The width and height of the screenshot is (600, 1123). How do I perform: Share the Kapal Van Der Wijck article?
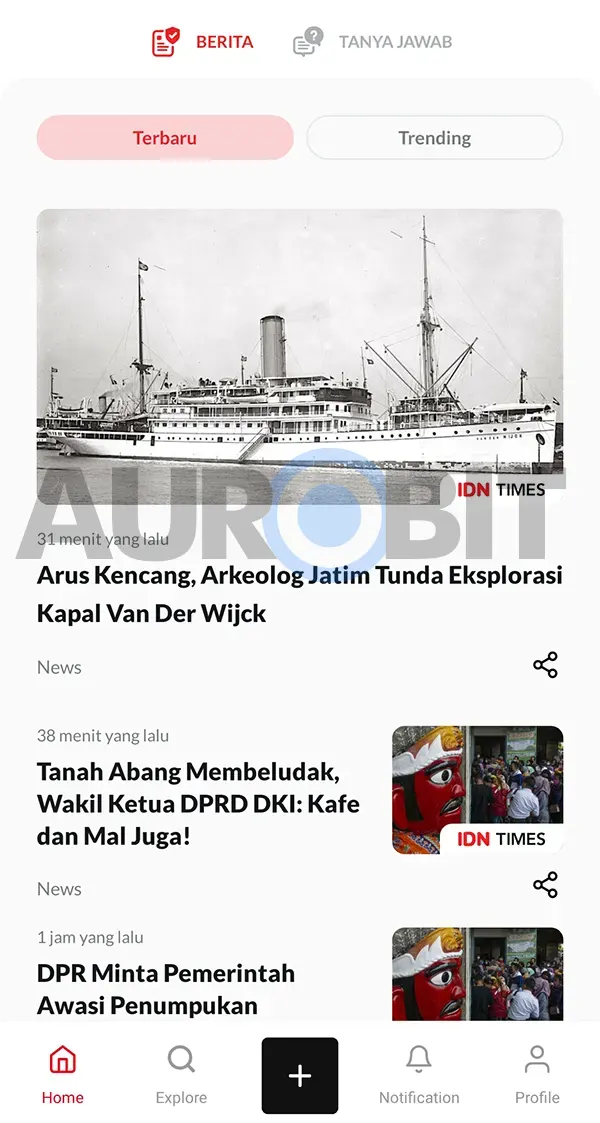[x=545, y=665]
